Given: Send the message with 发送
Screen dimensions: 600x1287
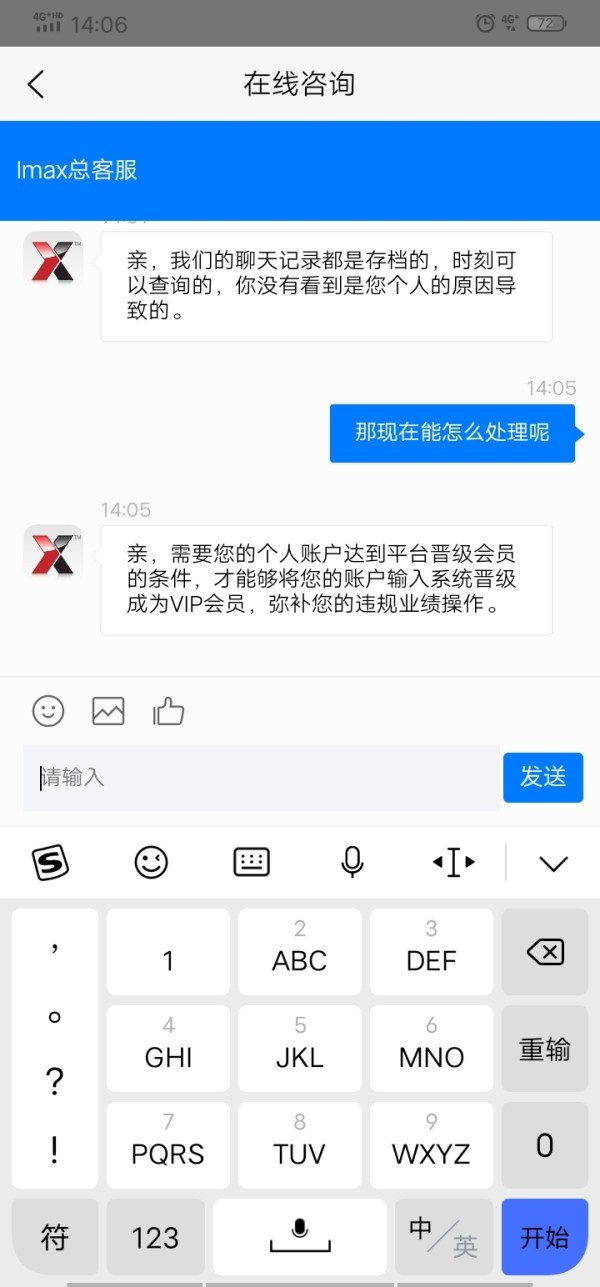Looking at the screenshot, I should pyautogui.click(x=543, y=777).
